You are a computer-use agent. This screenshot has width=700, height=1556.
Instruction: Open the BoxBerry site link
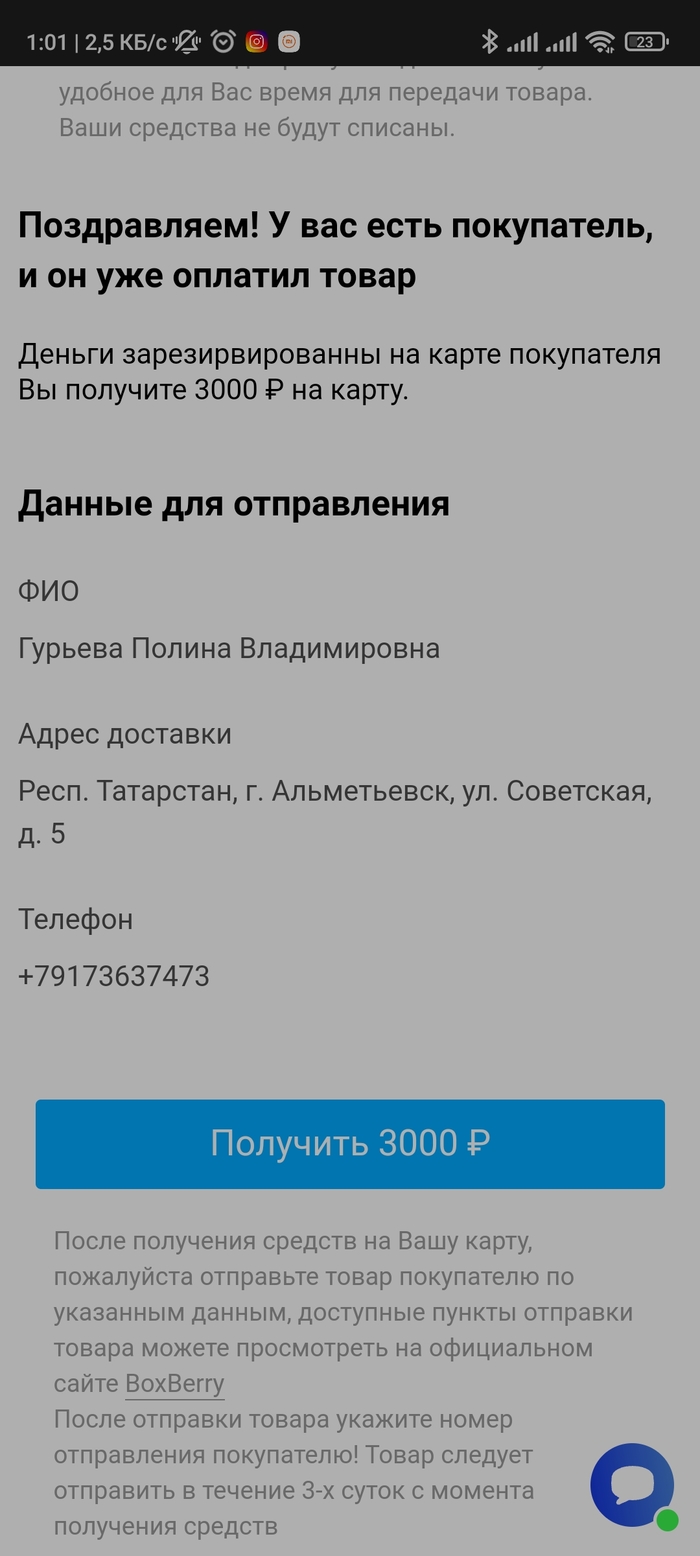pos(174,1384)
